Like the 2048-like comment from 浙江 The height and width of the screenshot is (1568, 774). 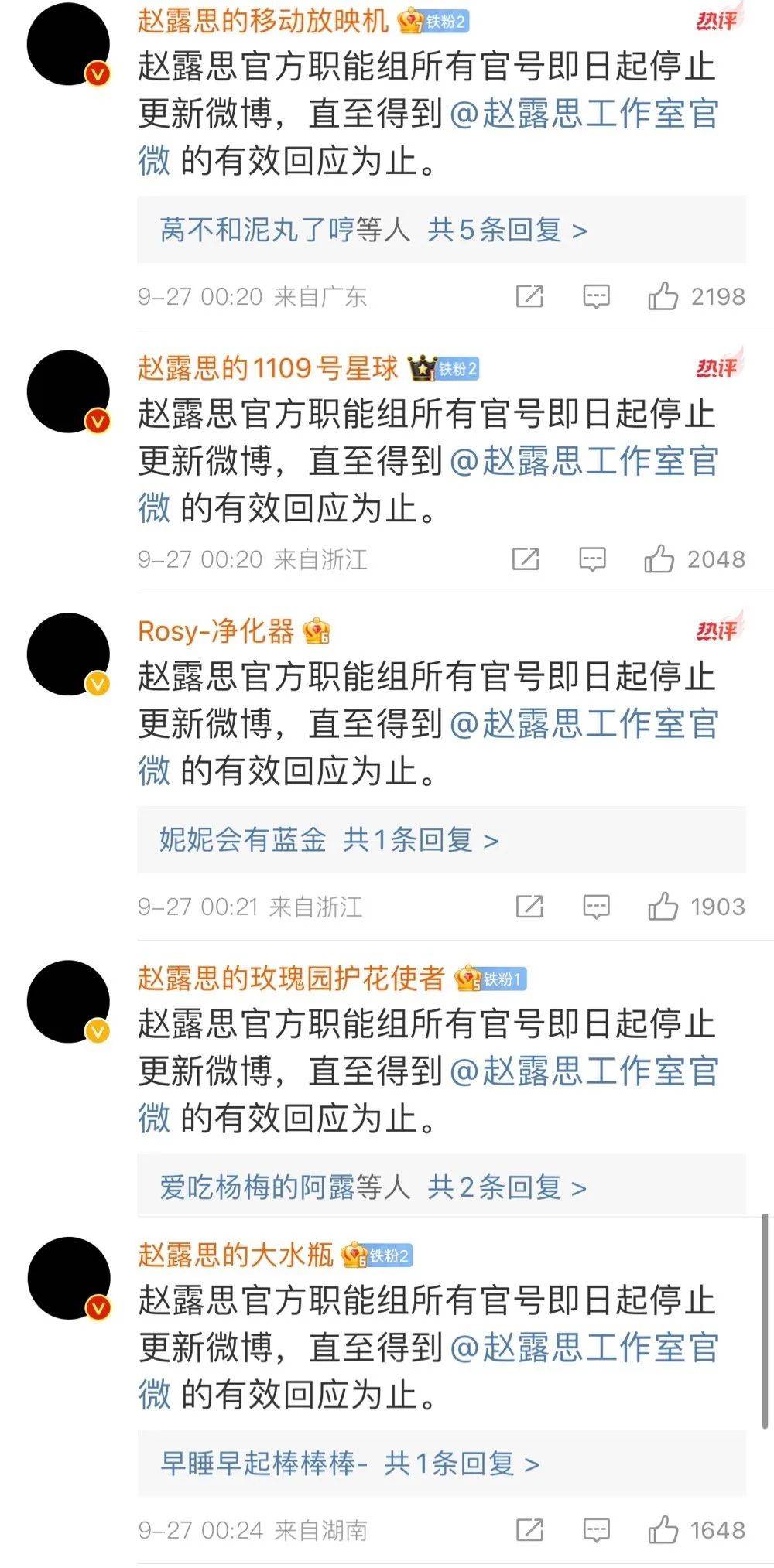(x=659, y=559)
